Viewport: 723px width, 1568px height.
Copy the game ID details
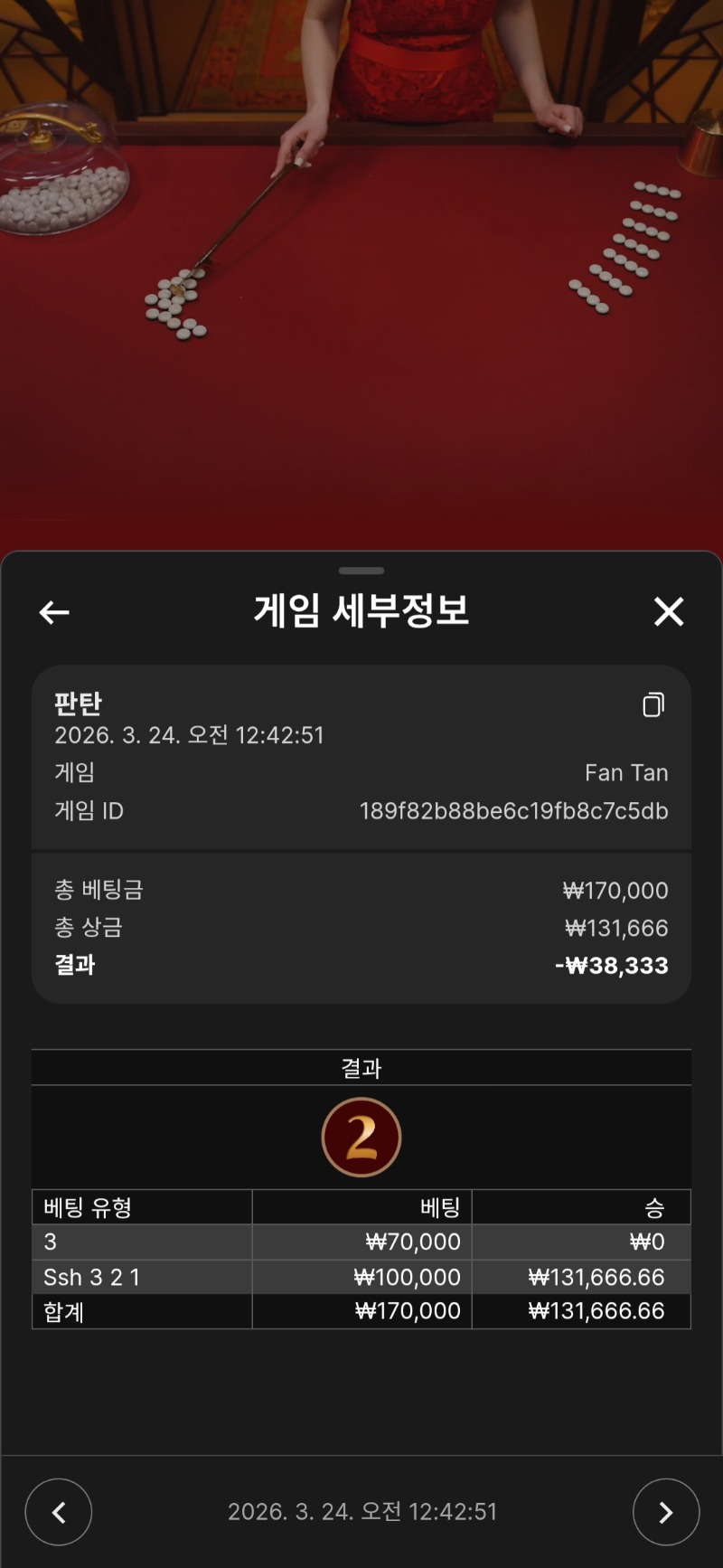(653, 704)
